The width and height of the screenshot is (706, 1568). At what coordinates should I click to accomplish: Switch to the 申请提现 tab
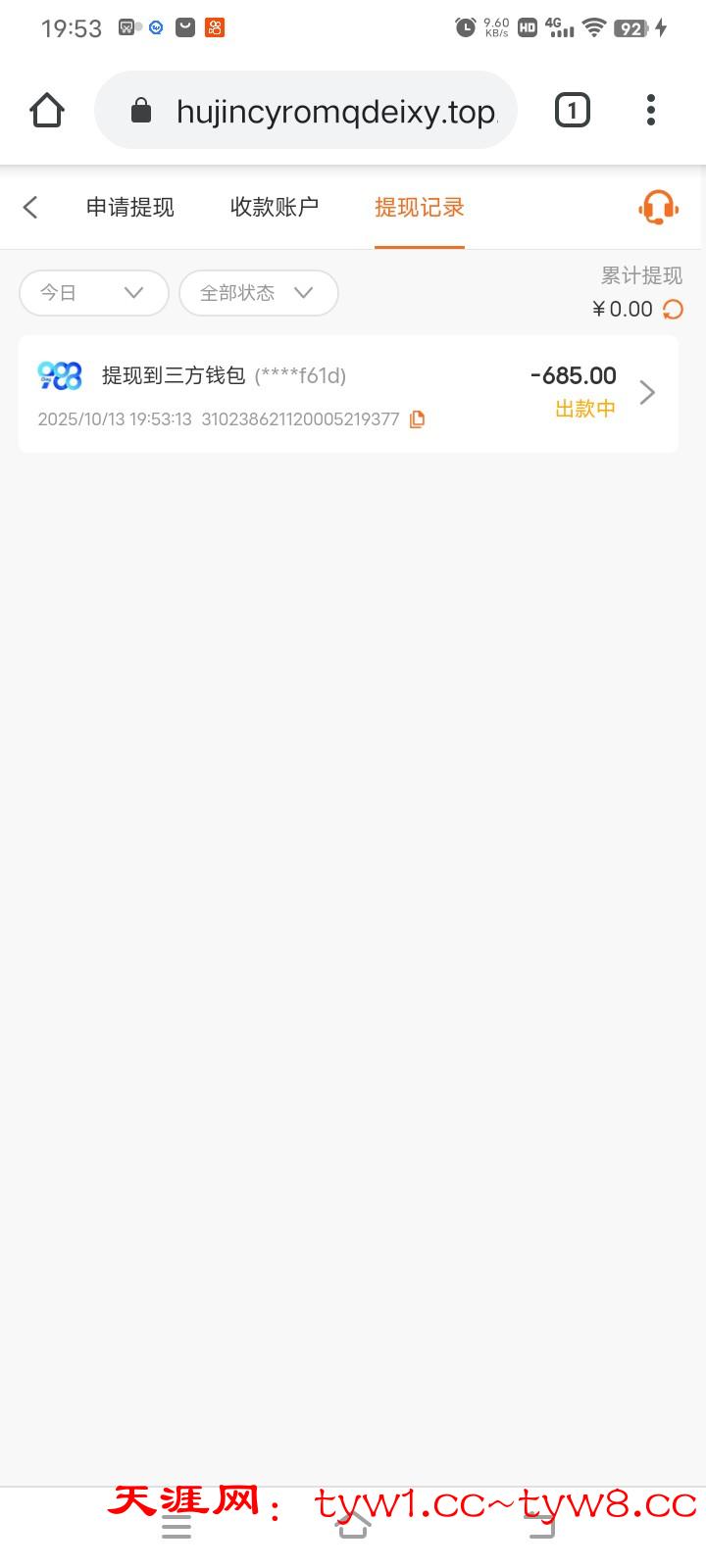130,207
